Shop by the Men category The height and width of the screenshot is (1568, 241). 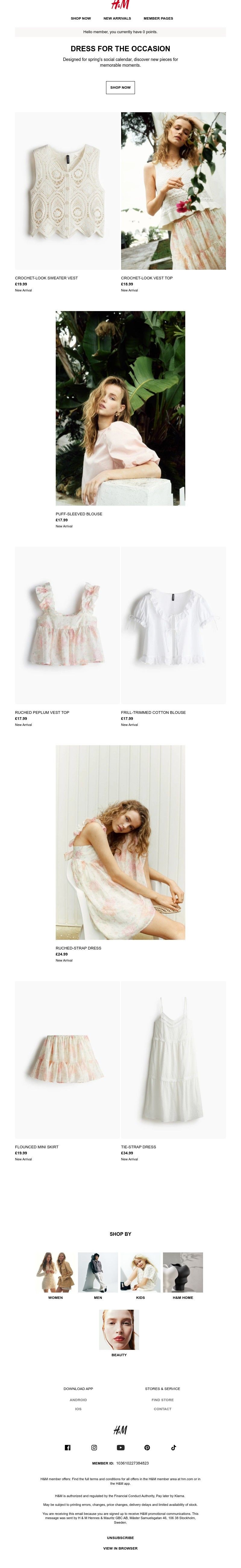coord(98,1272)
